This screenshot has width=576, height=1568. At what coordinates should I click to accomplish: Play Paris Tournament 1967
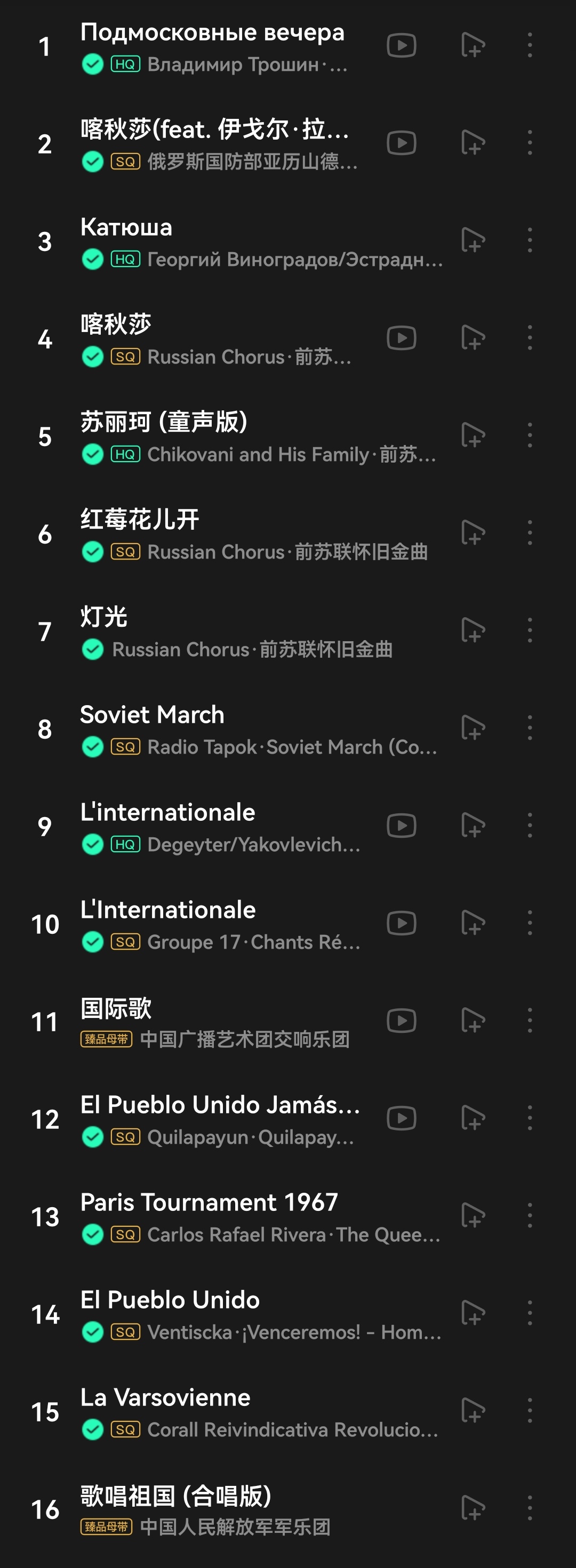pos(209,1203)
